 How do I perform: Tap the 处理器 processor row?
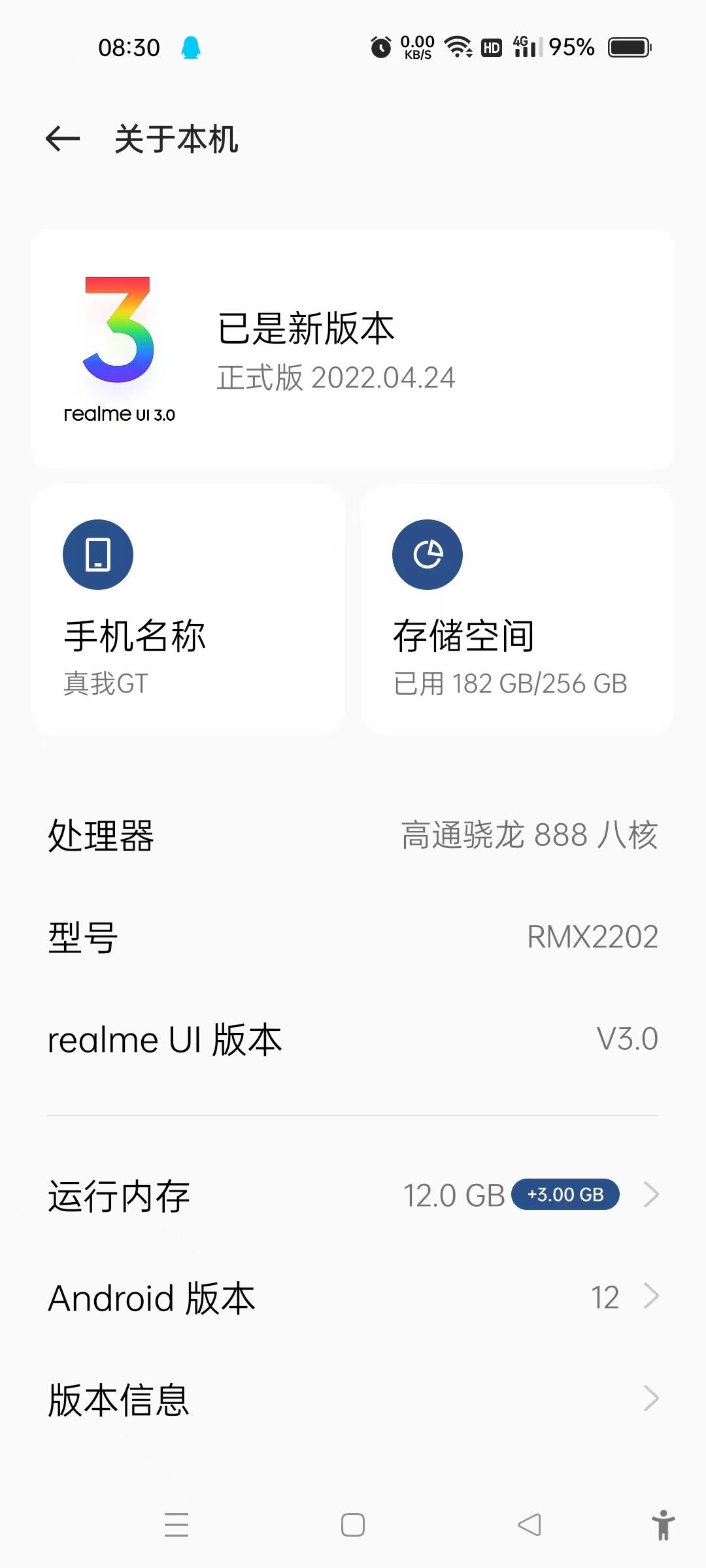coord(353,835)
